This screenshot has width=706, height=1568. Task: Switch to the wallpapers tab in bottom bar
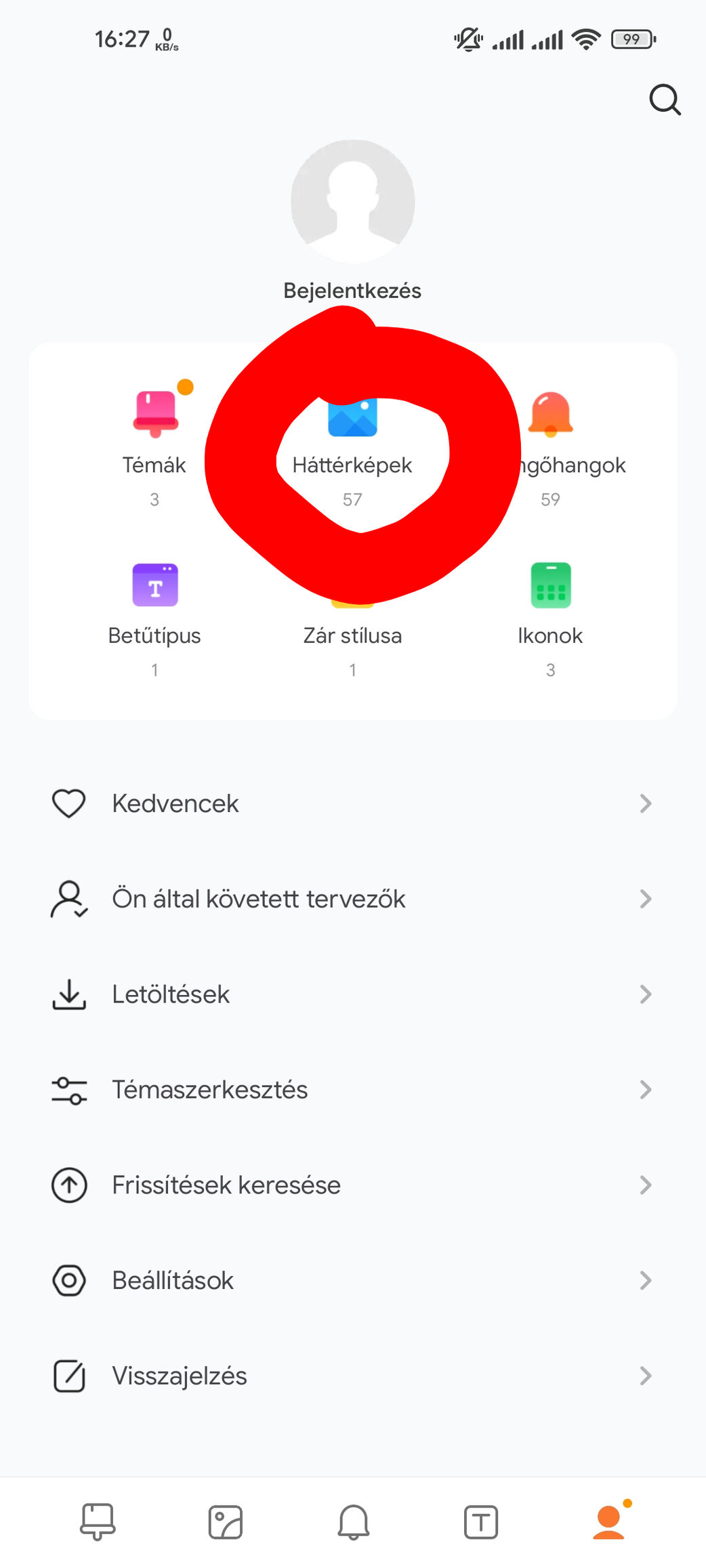tap(226, 1522)
